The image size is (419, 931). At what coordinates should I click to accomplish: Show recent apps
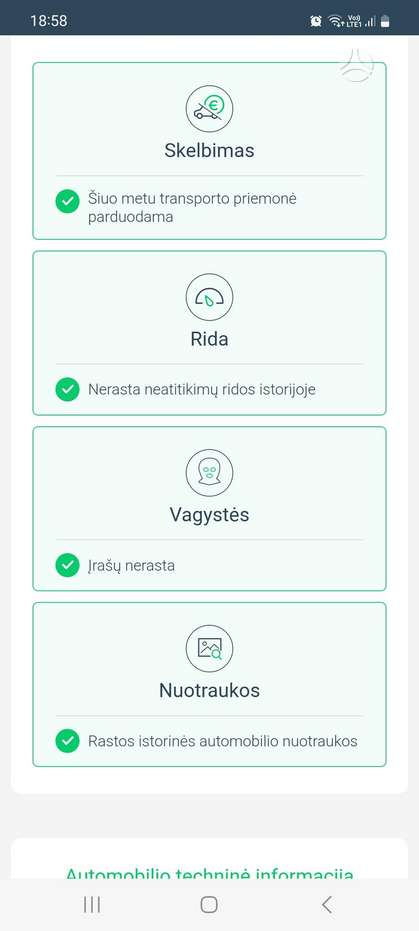coord(92,904)
